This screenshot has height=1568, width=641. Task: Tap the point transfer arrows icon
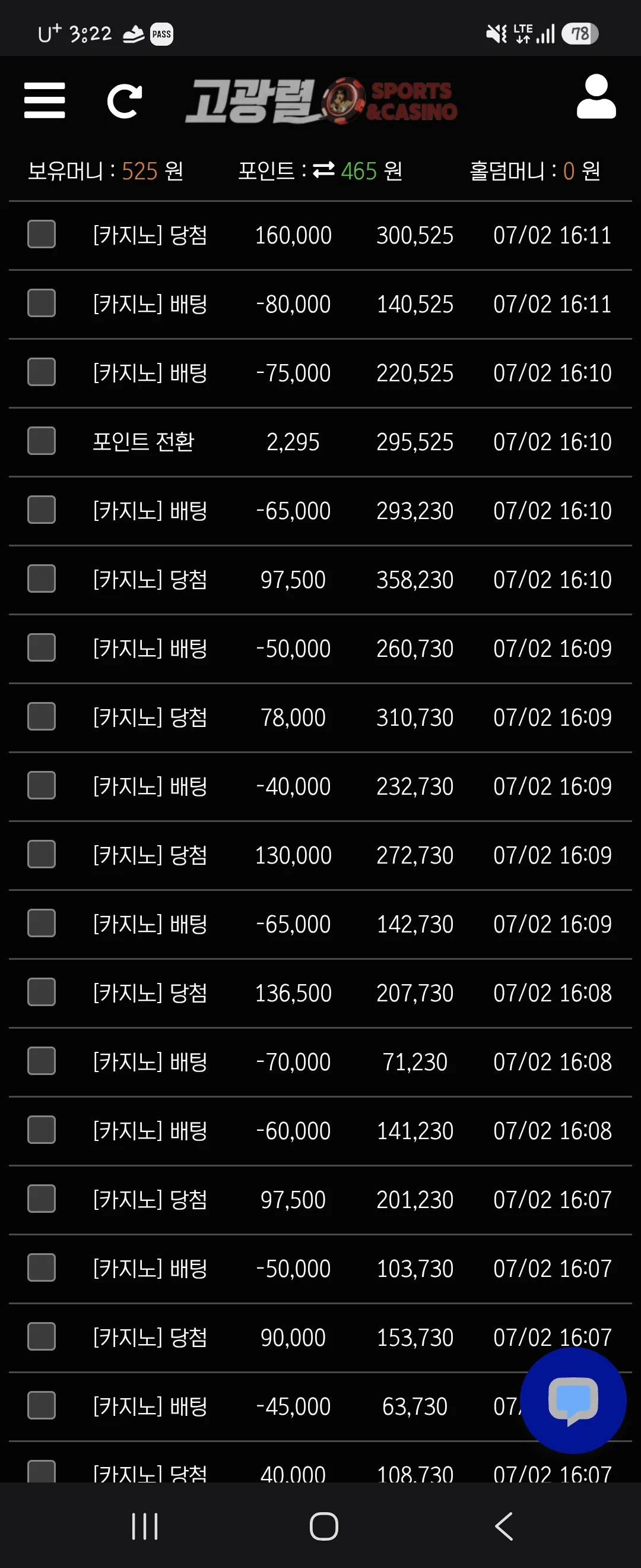(323, 170)
